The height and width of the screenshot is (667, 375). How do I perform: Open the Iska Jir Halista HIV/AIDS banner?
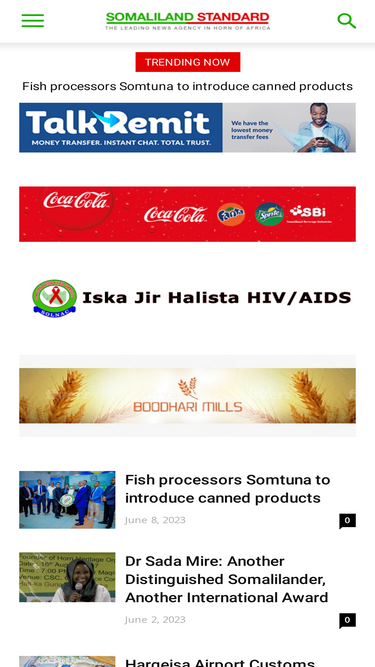(188, 298)
